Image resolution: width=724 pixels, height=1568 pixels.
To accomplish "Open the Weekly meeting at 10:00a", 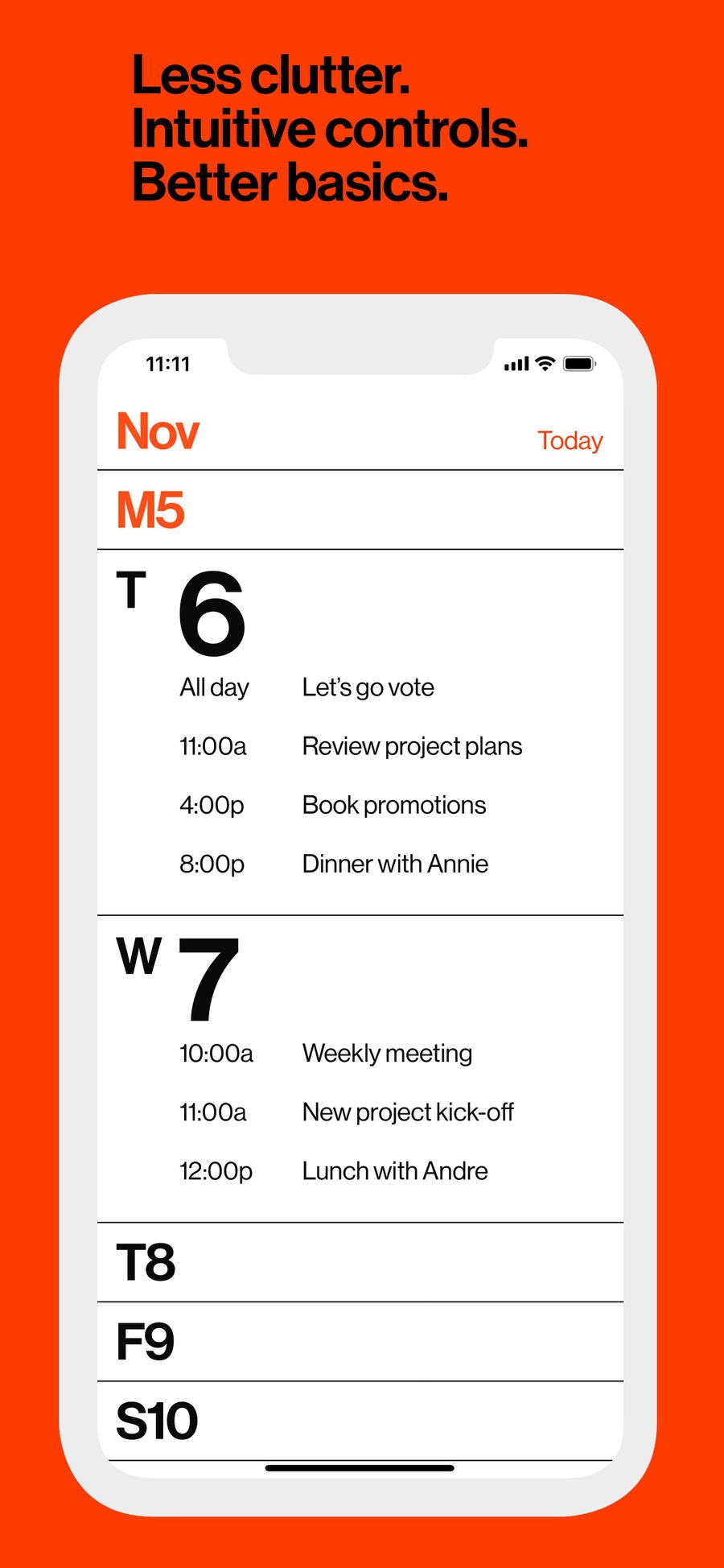I will click(387, 1053).
